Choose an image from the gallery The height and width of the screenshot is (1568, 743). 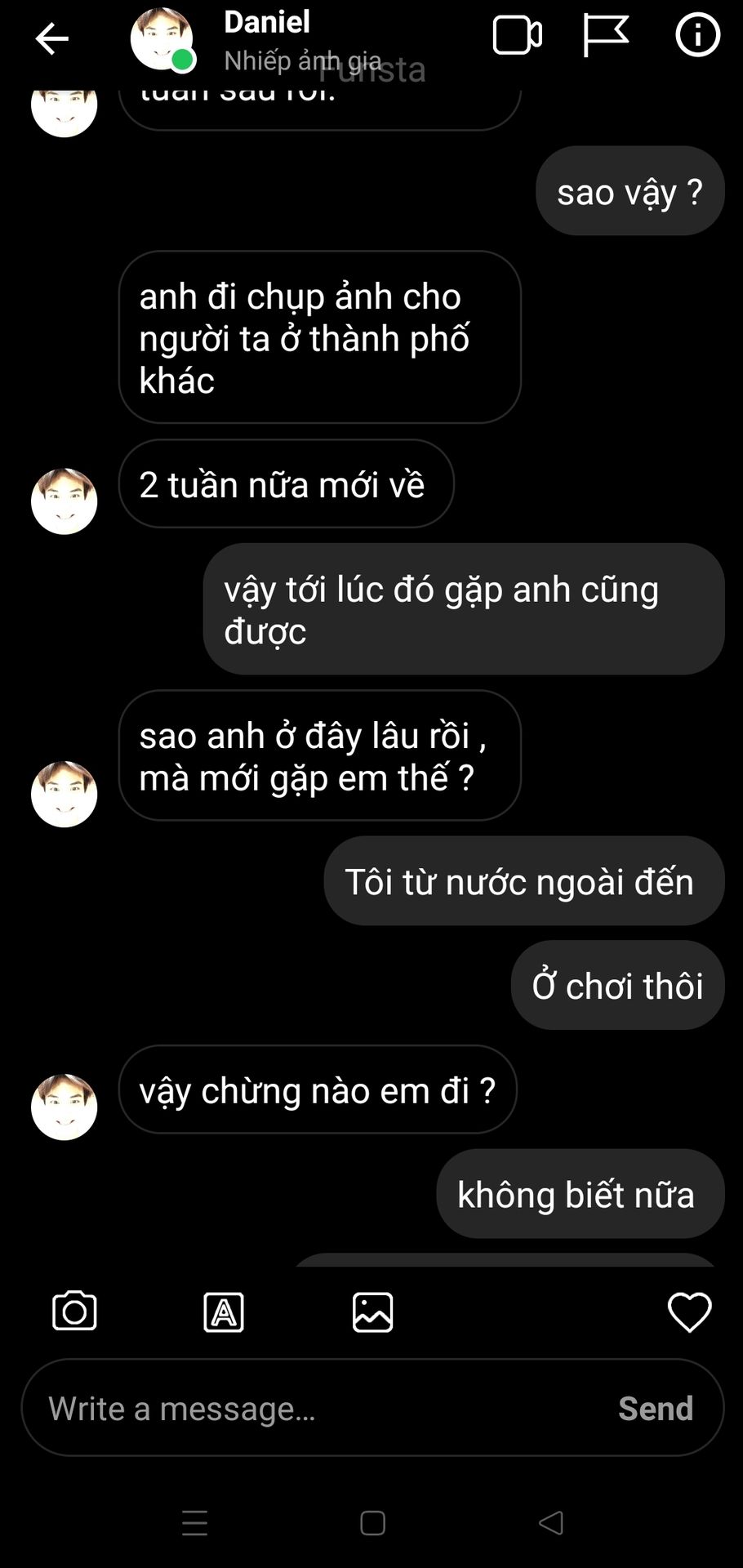pyautogui.click(x=372, y=1312)
